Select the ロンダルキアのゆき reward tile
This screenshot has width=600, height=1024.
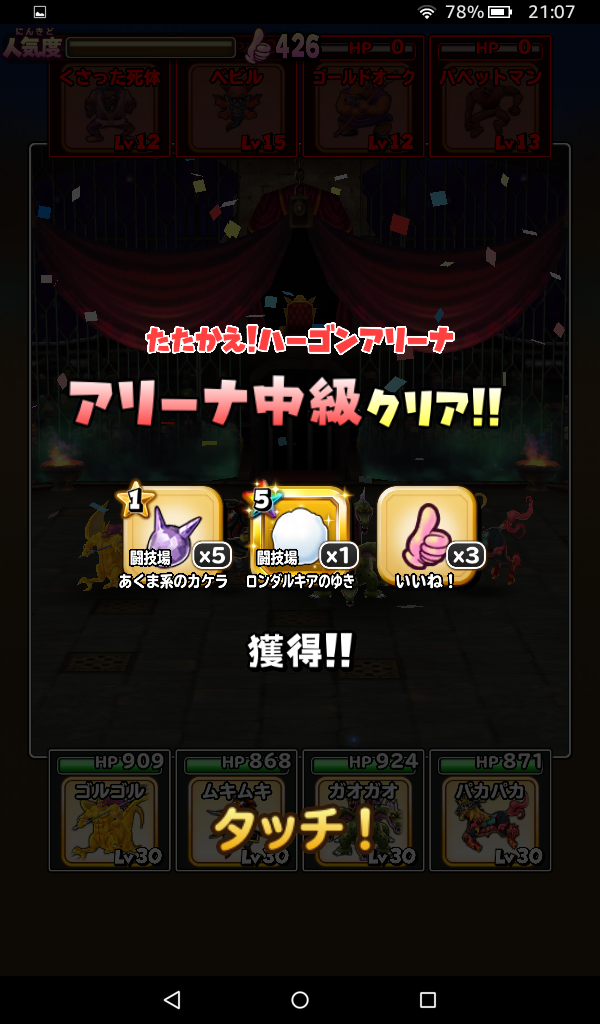pos(299,530)
